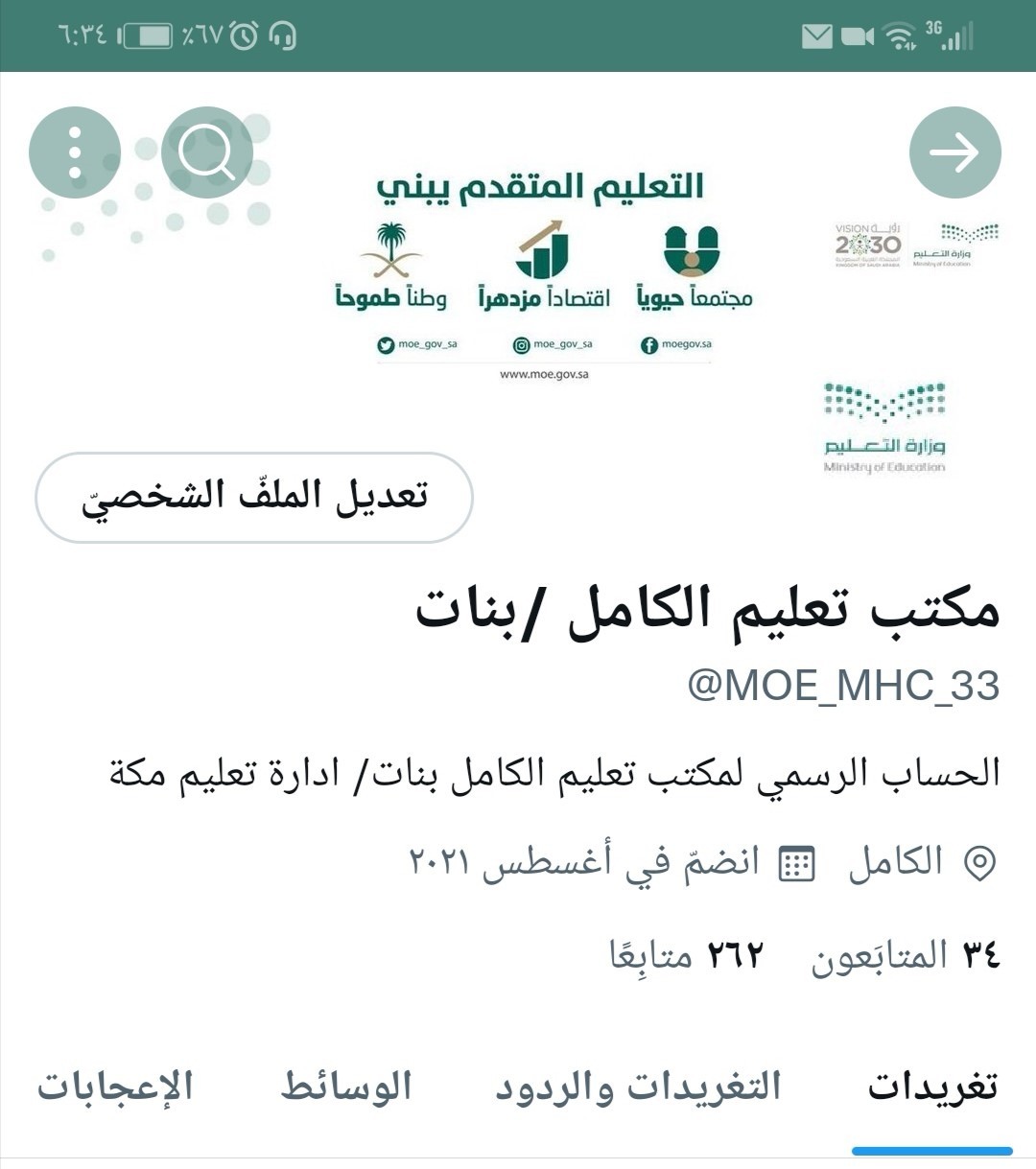This screenshot has width=1036, height=1169.
Task: Select the تغريدات tab
Action: (x=932, y=1087)
